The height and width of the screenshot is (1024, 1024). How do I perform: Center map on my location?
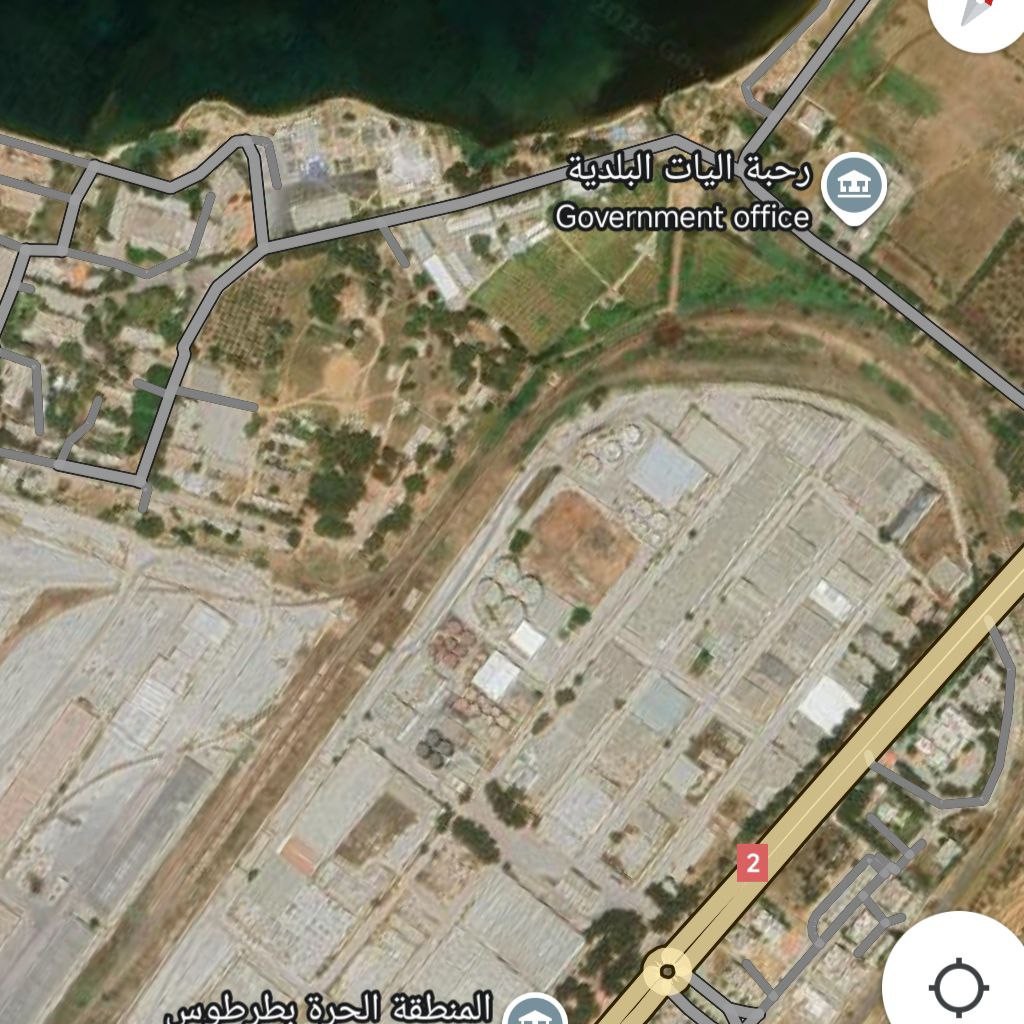[959, 985]
